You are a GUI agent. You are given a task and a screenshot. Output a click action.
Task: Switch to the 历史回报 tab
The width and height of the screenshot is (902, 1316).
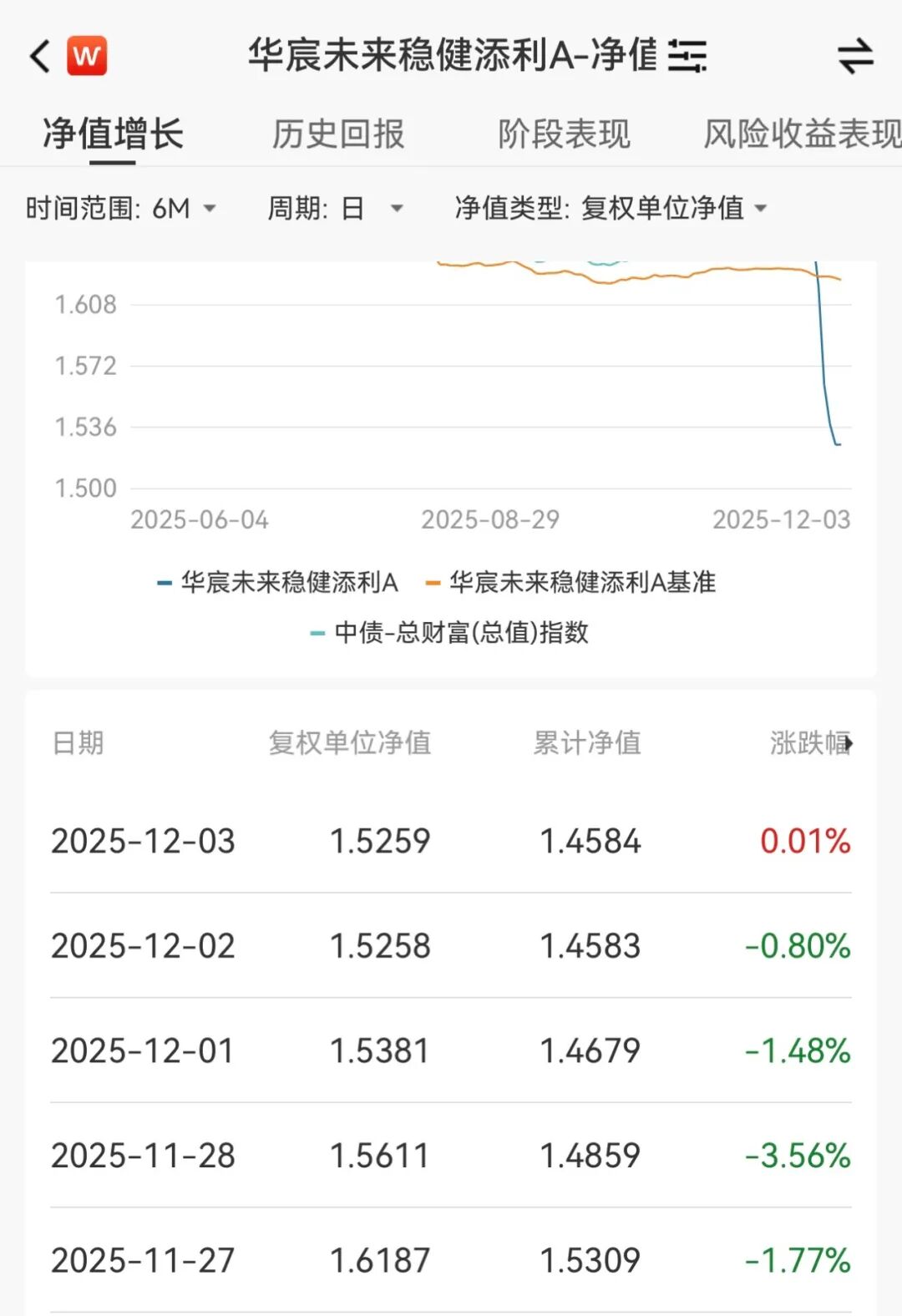click(x=337, y=133)
